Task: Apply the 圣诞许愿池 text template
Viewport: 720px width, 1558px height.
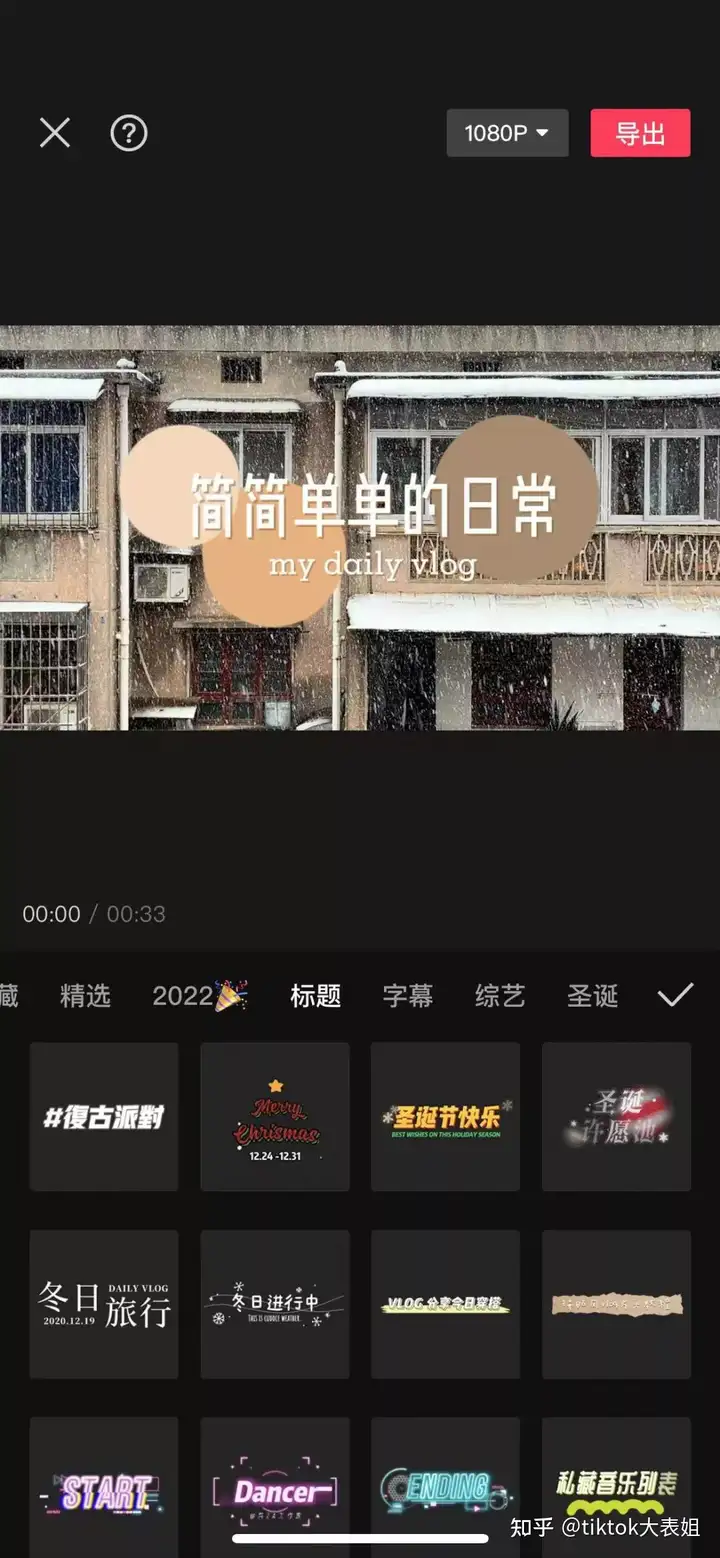Action: pos(616,1117)
